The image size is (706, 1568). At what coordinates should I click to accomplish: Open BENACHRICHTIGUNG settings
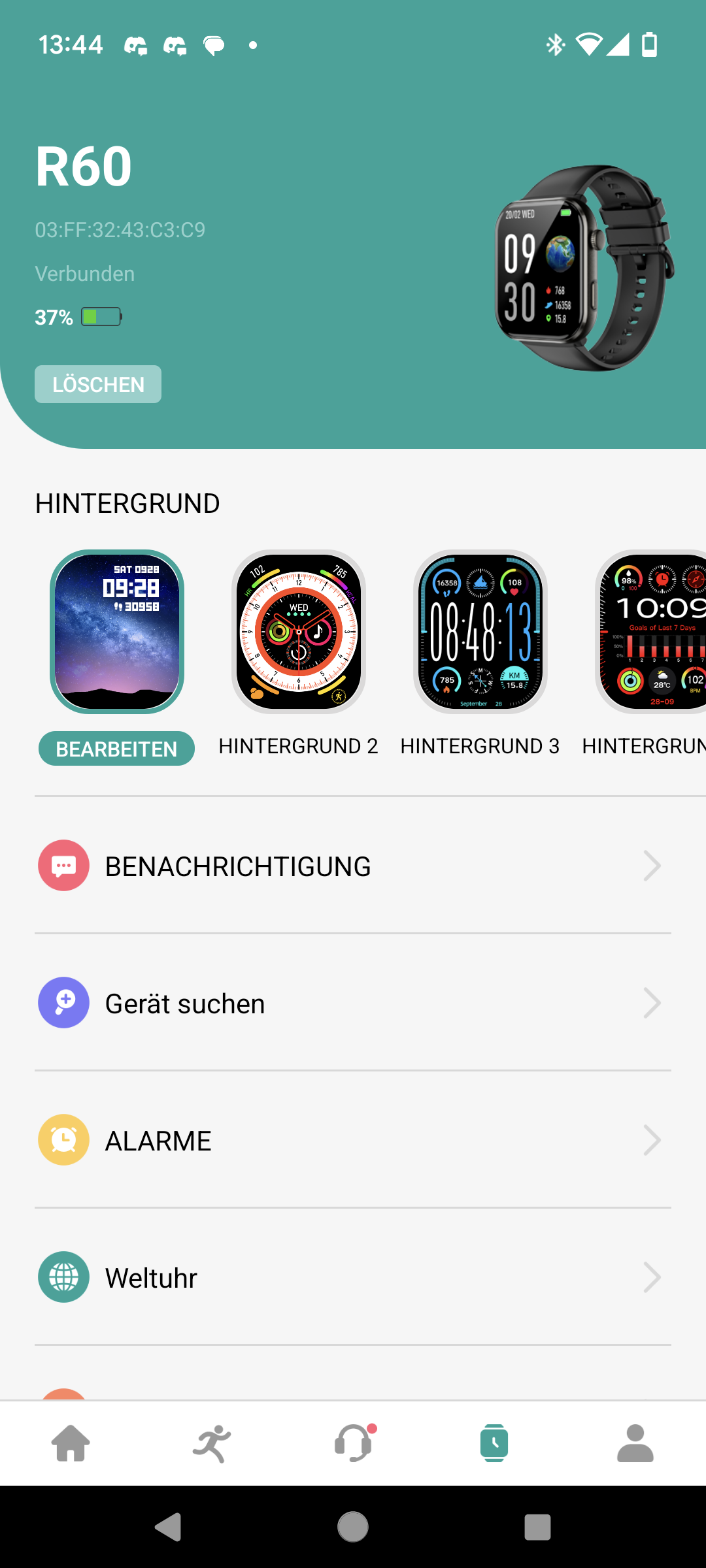(x=353, y=866)
